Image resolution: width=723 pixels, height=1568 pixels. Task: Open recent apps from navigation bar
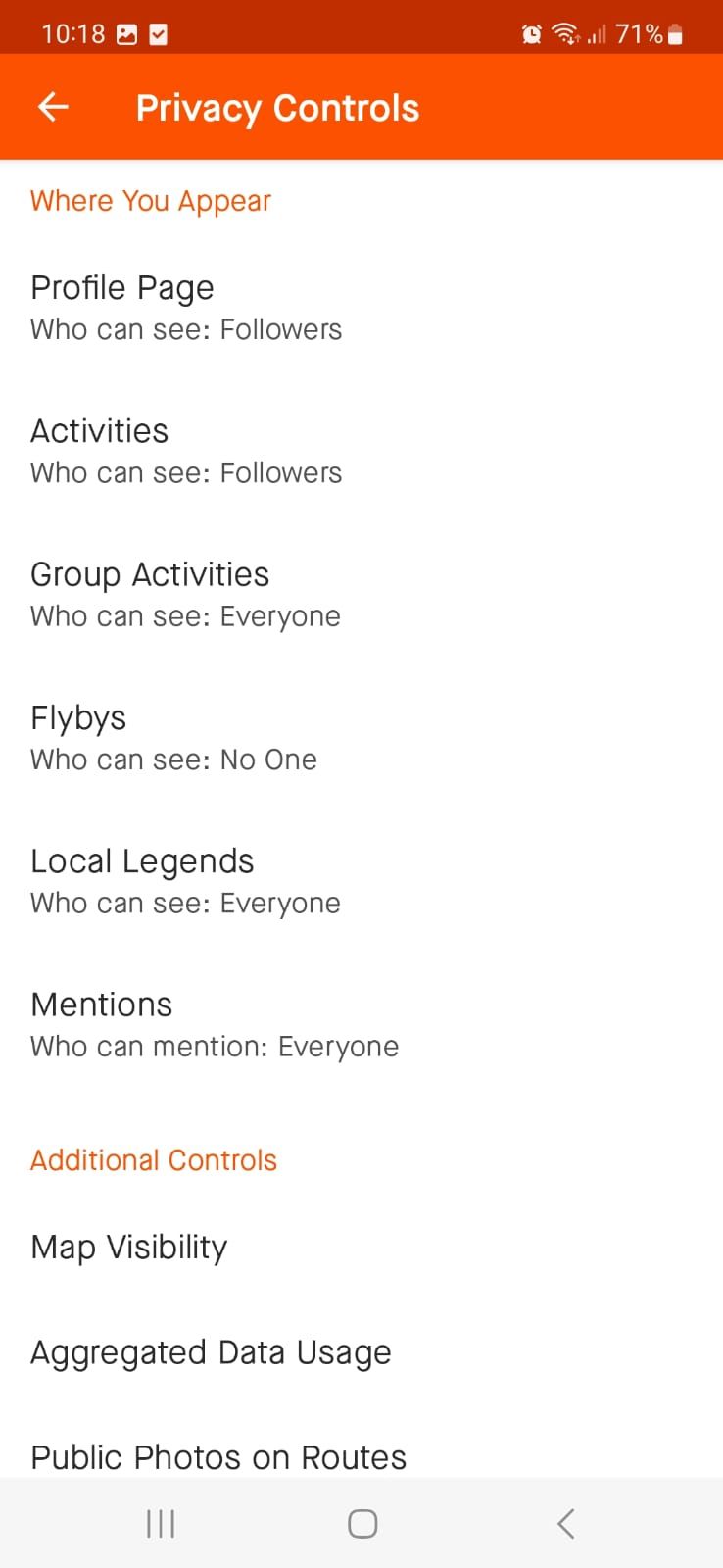pyautogui.click(x=161, y=1523)
